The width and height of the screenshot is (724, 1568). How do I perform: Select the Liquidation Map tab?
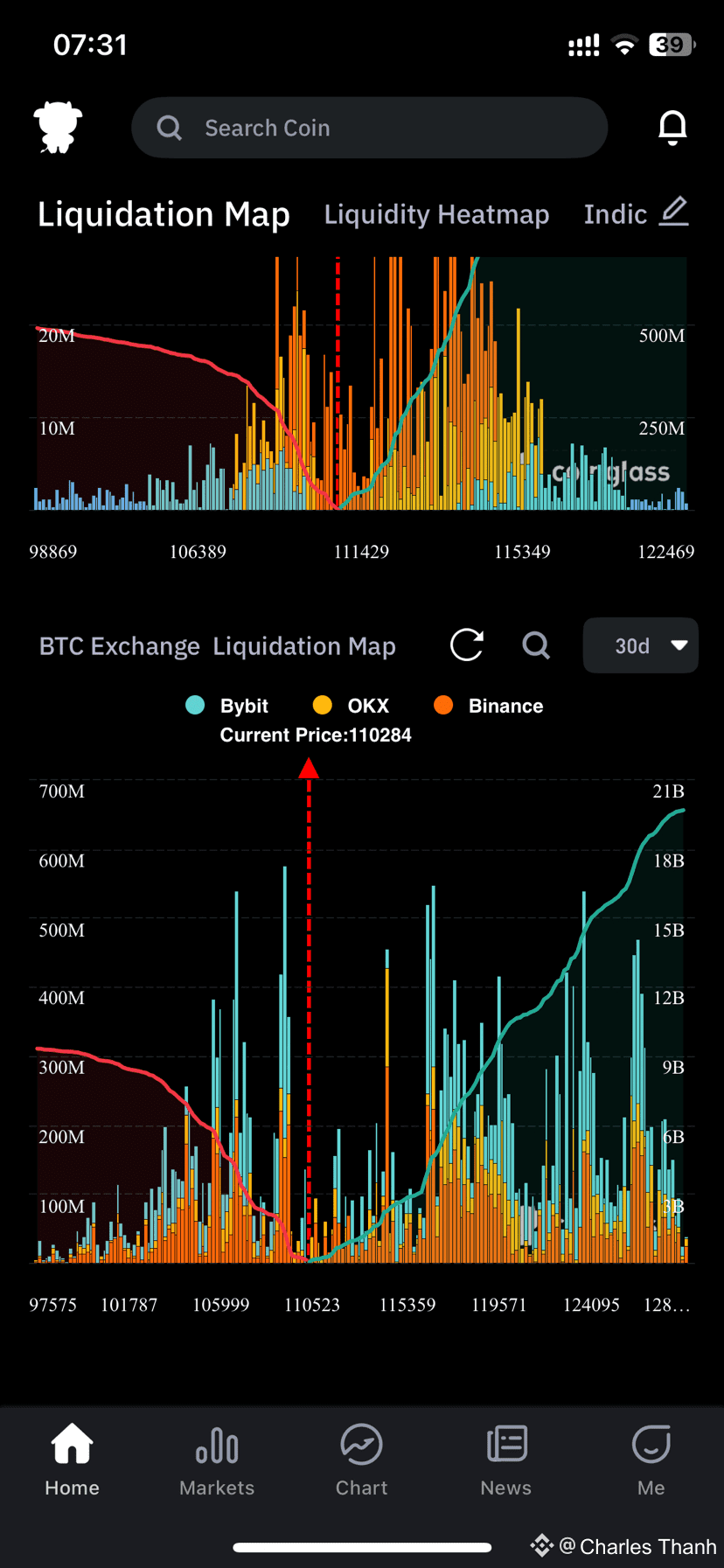pos(164,214)
